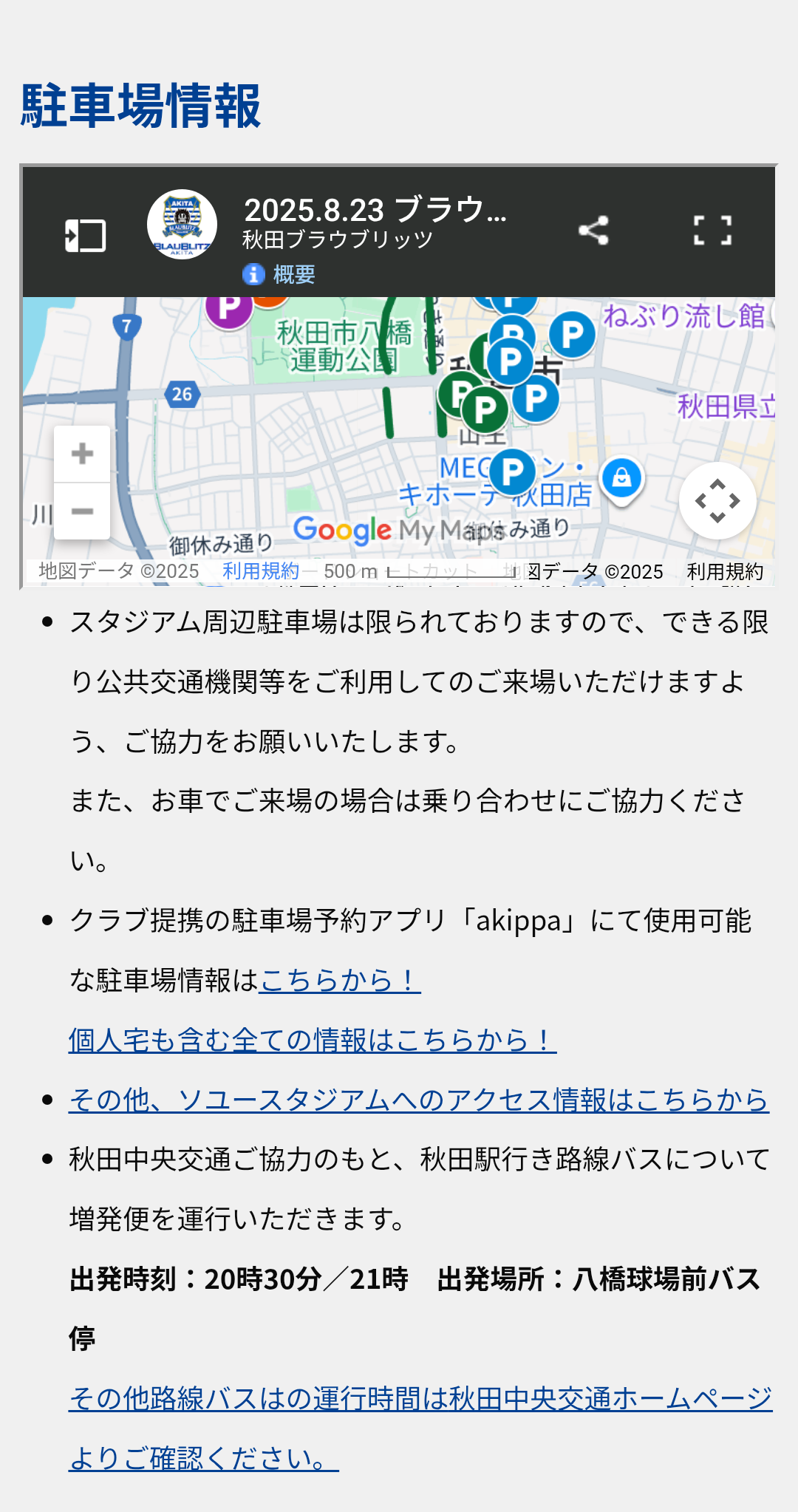
Task: Open 秋田中央交通 bus timetable homepage link
Action: 420,1398
